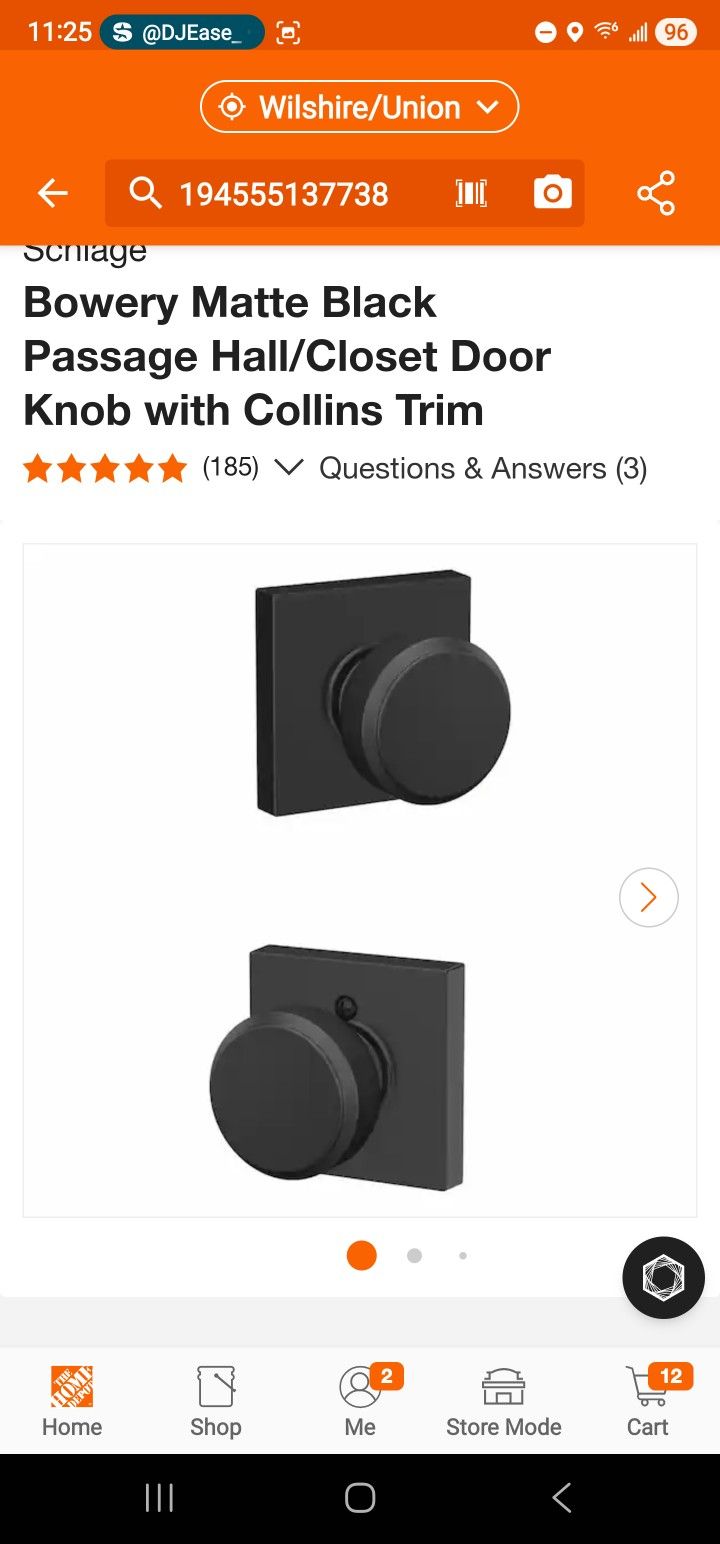Open Questions & Answers (3)
The width and height of the screenshot is (720, 1544).
[x=483, y=468]
